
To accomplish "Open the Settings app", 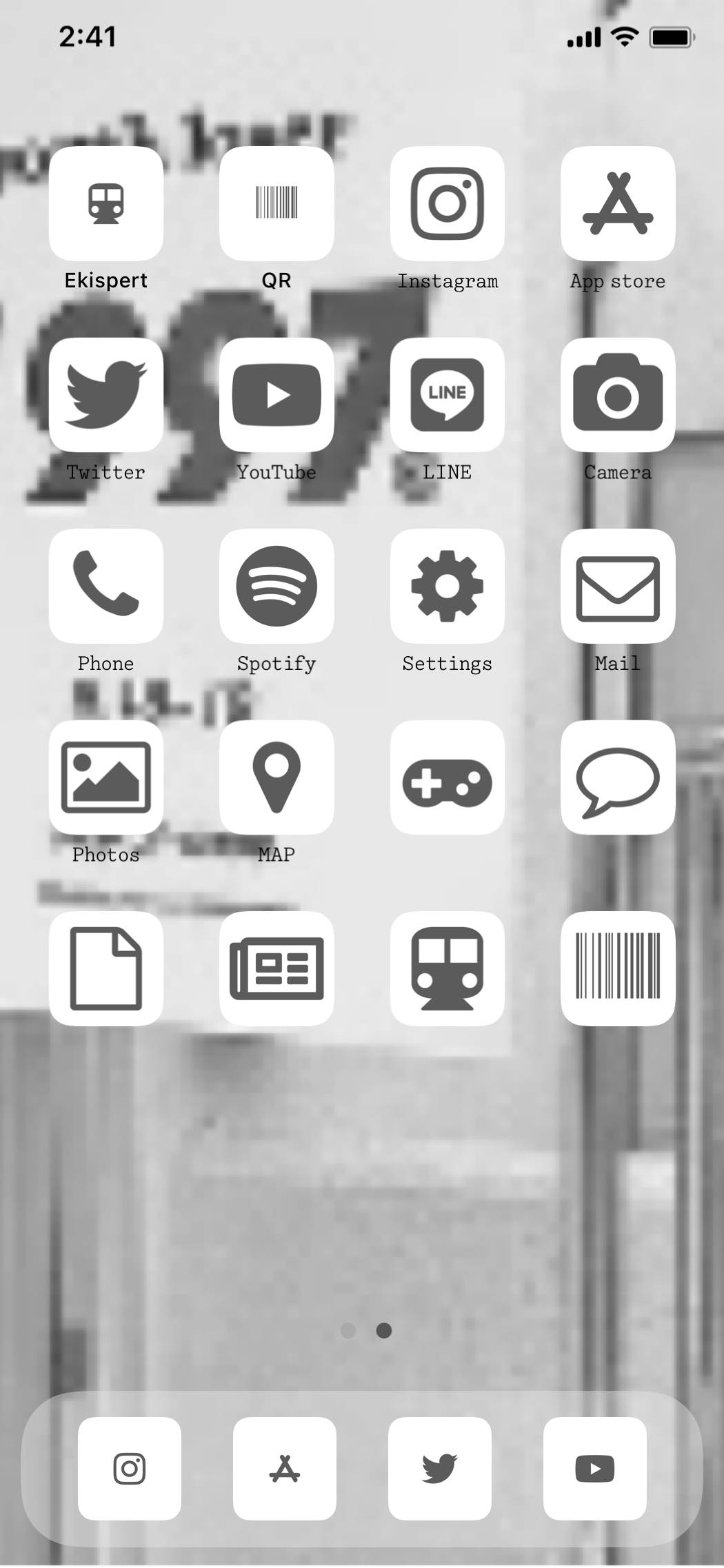I will coord(447,586).
